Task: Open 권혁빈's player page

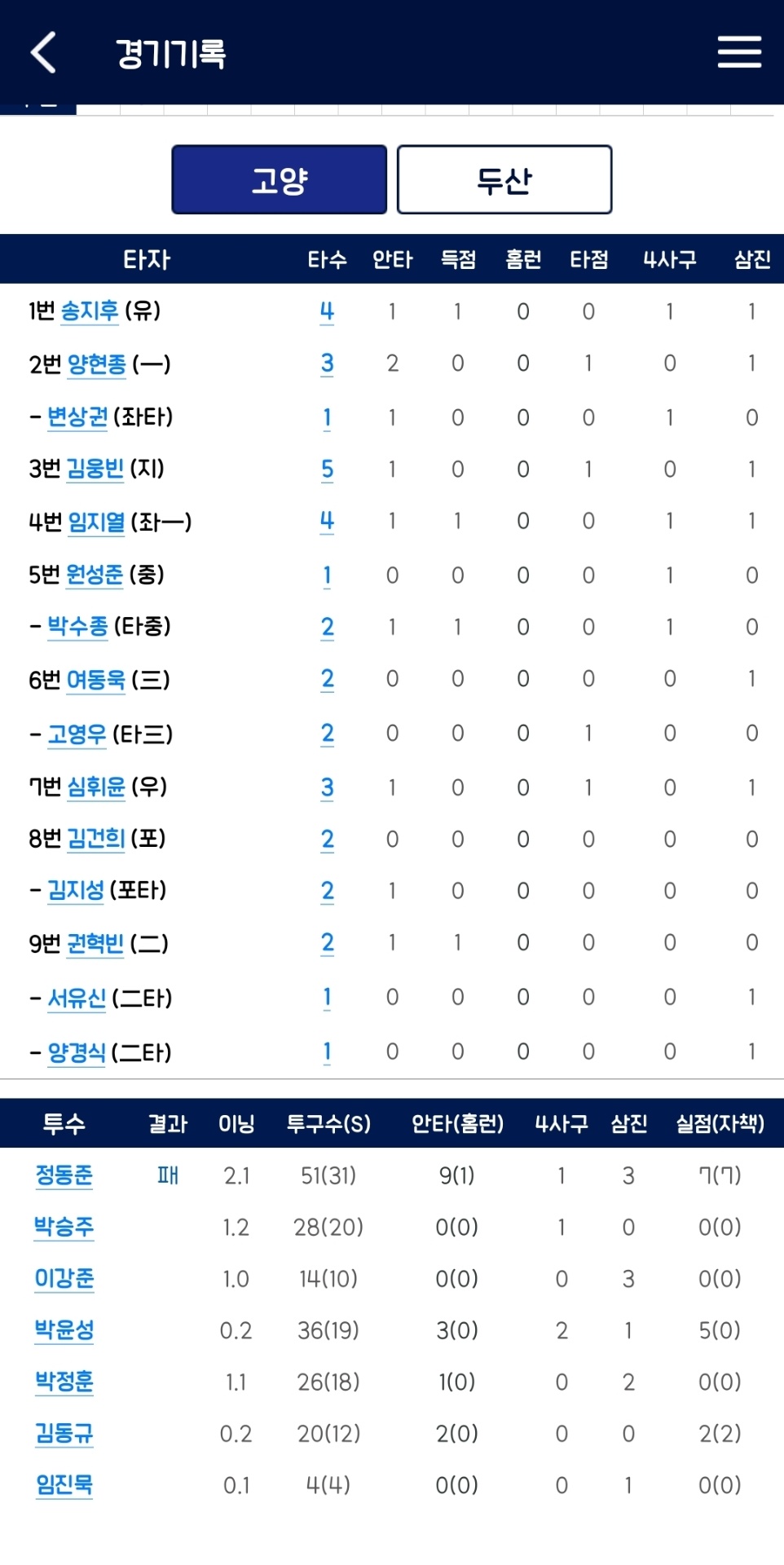Action: [x=95, y=944]
